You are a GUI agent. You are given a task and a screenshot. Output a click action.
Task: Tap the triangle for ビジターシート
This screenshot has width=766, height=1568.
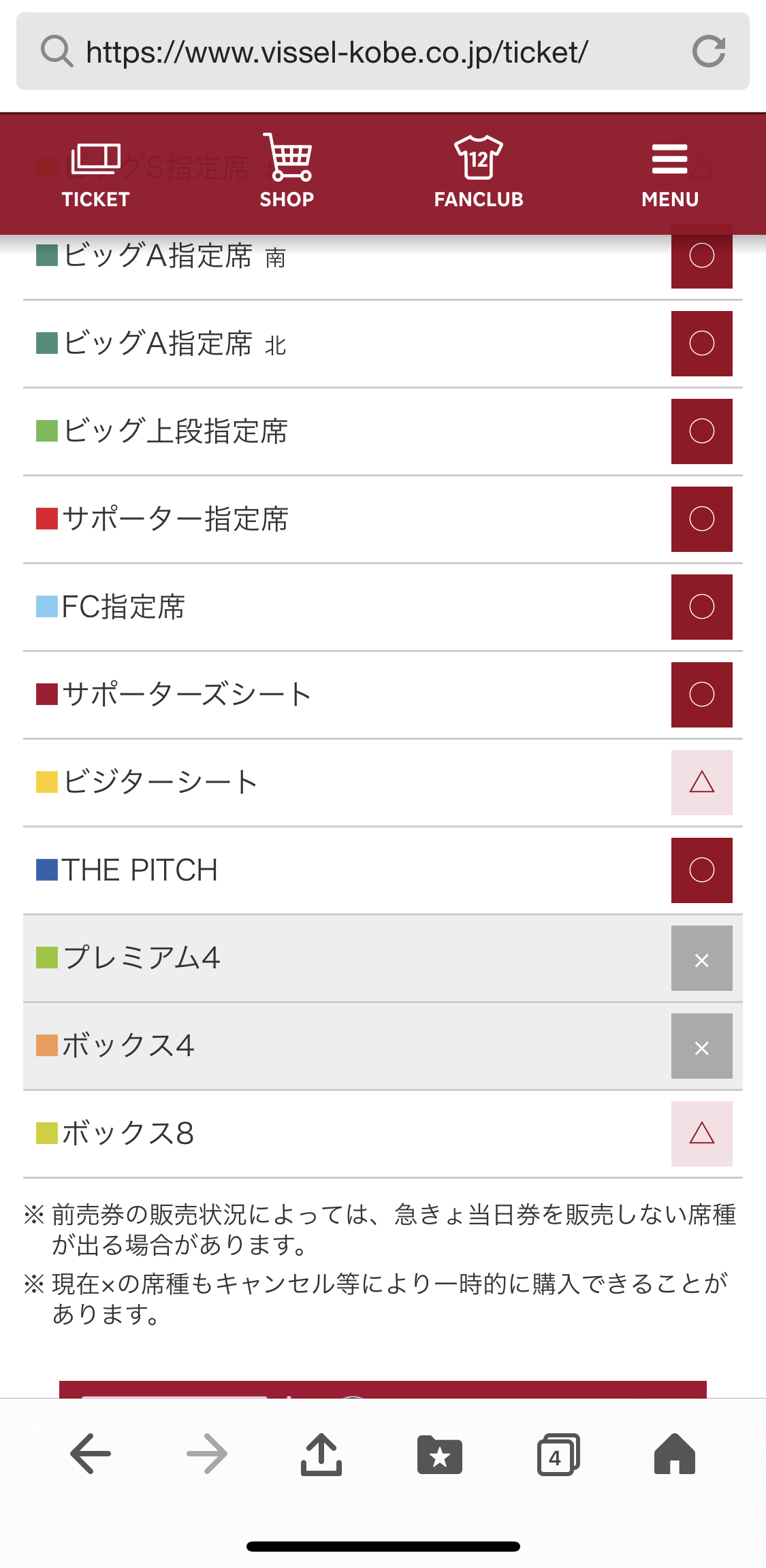tap(702, 783)
